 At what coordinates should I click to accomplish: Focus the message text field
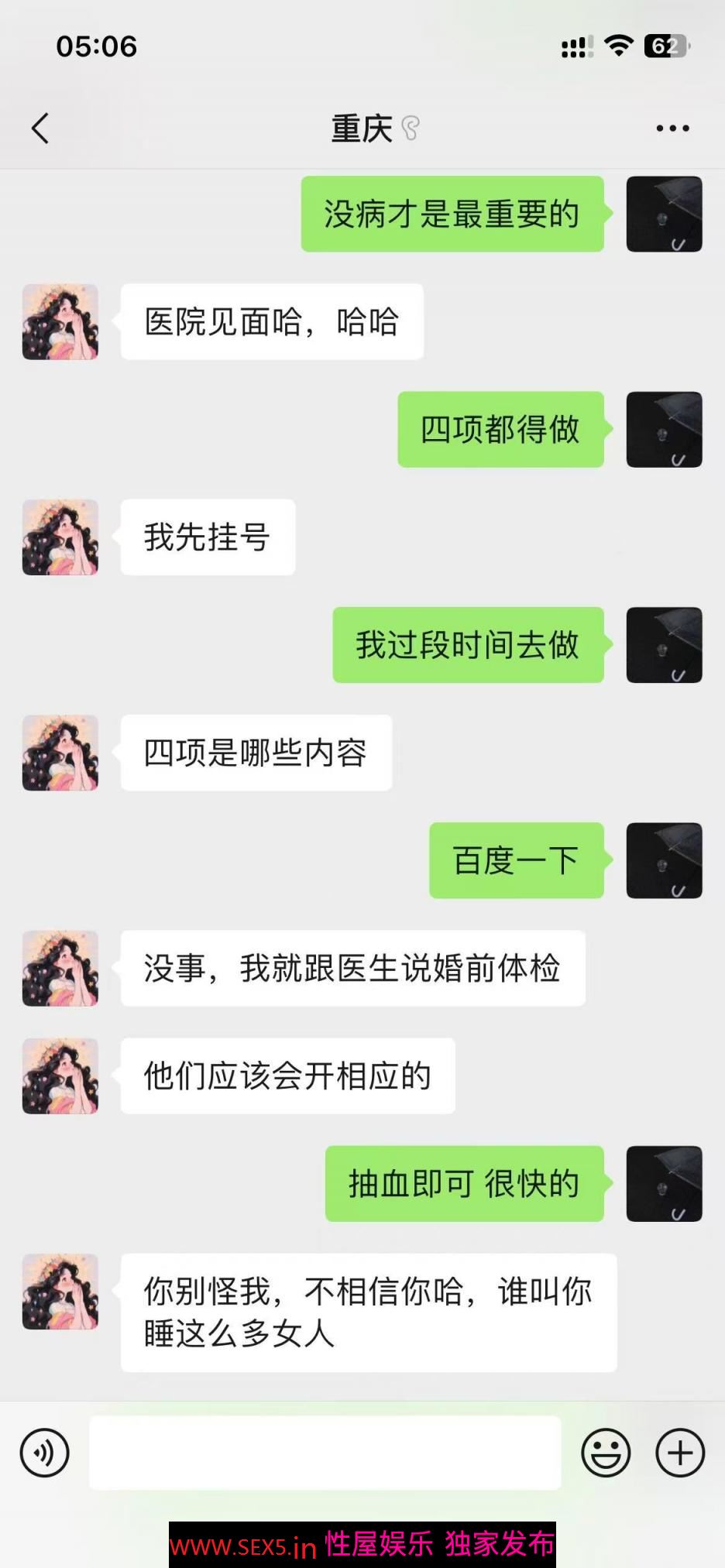click(x=325, y=1453)
